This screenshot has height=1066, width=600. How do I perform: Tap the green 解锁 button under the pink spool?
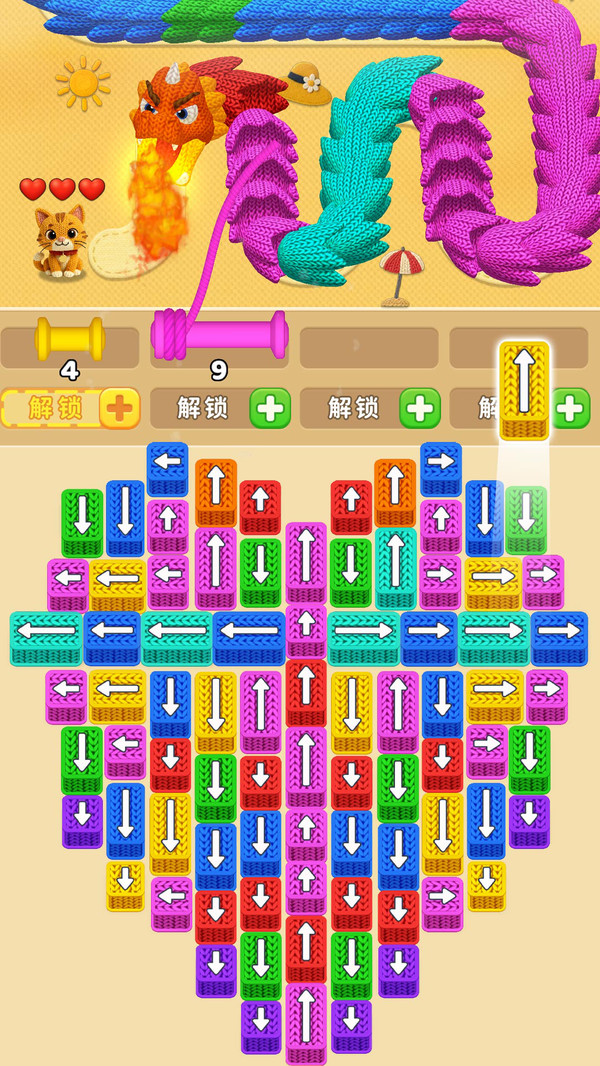220,408
